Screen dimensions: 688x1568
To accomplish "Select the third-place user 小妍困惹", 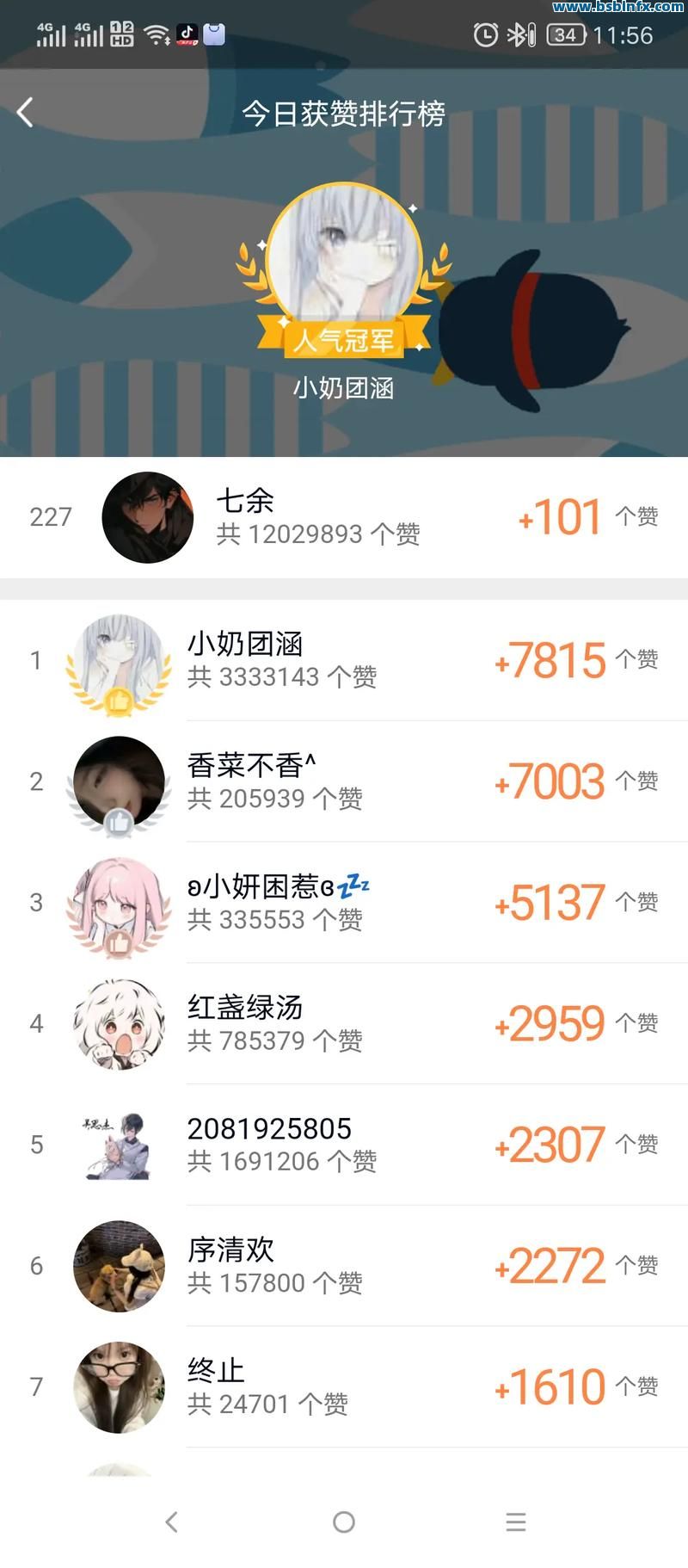I will point(344,902).
